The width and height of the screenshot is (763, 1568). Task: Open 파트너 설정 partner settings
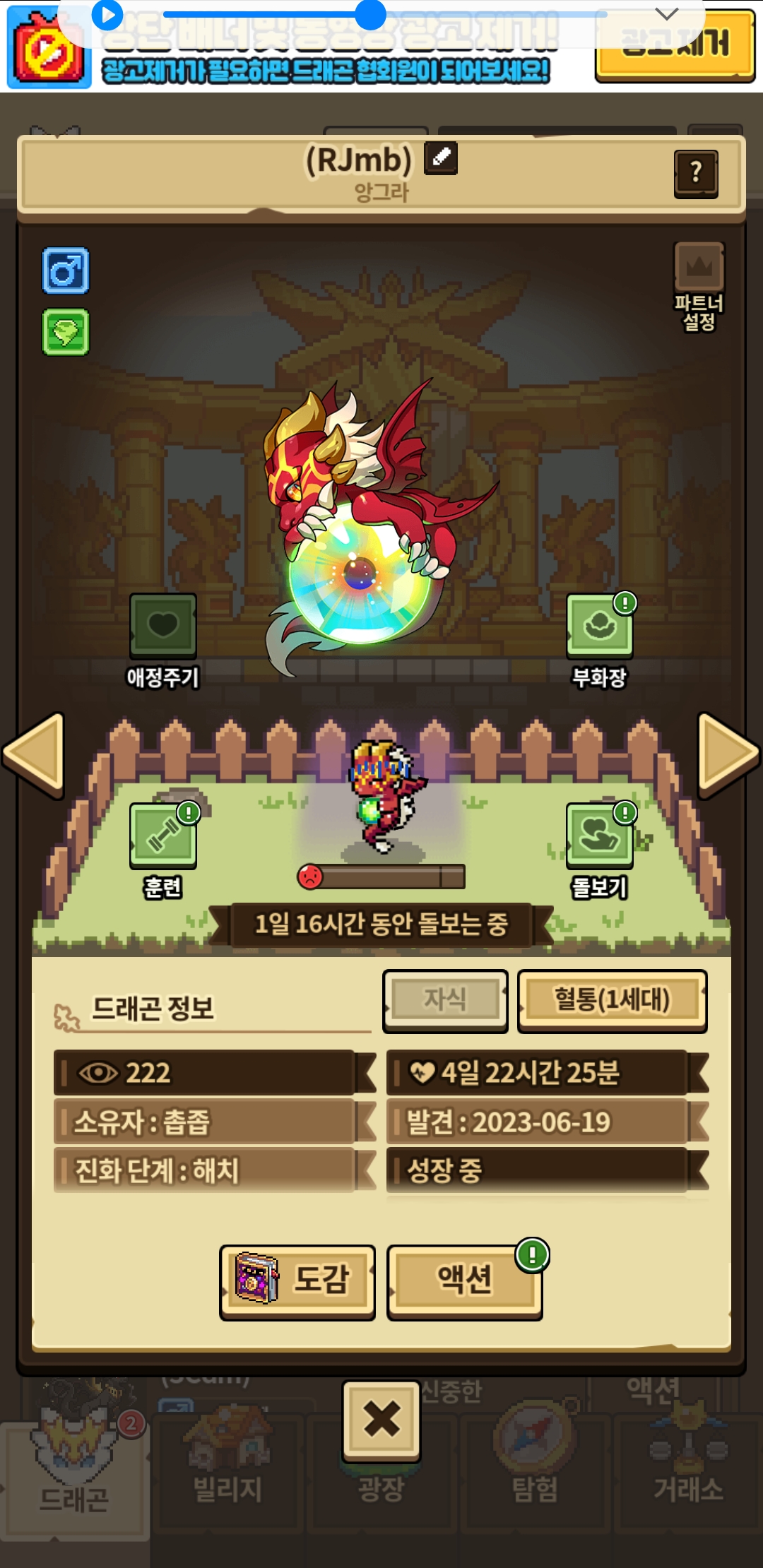pos(699,287)
